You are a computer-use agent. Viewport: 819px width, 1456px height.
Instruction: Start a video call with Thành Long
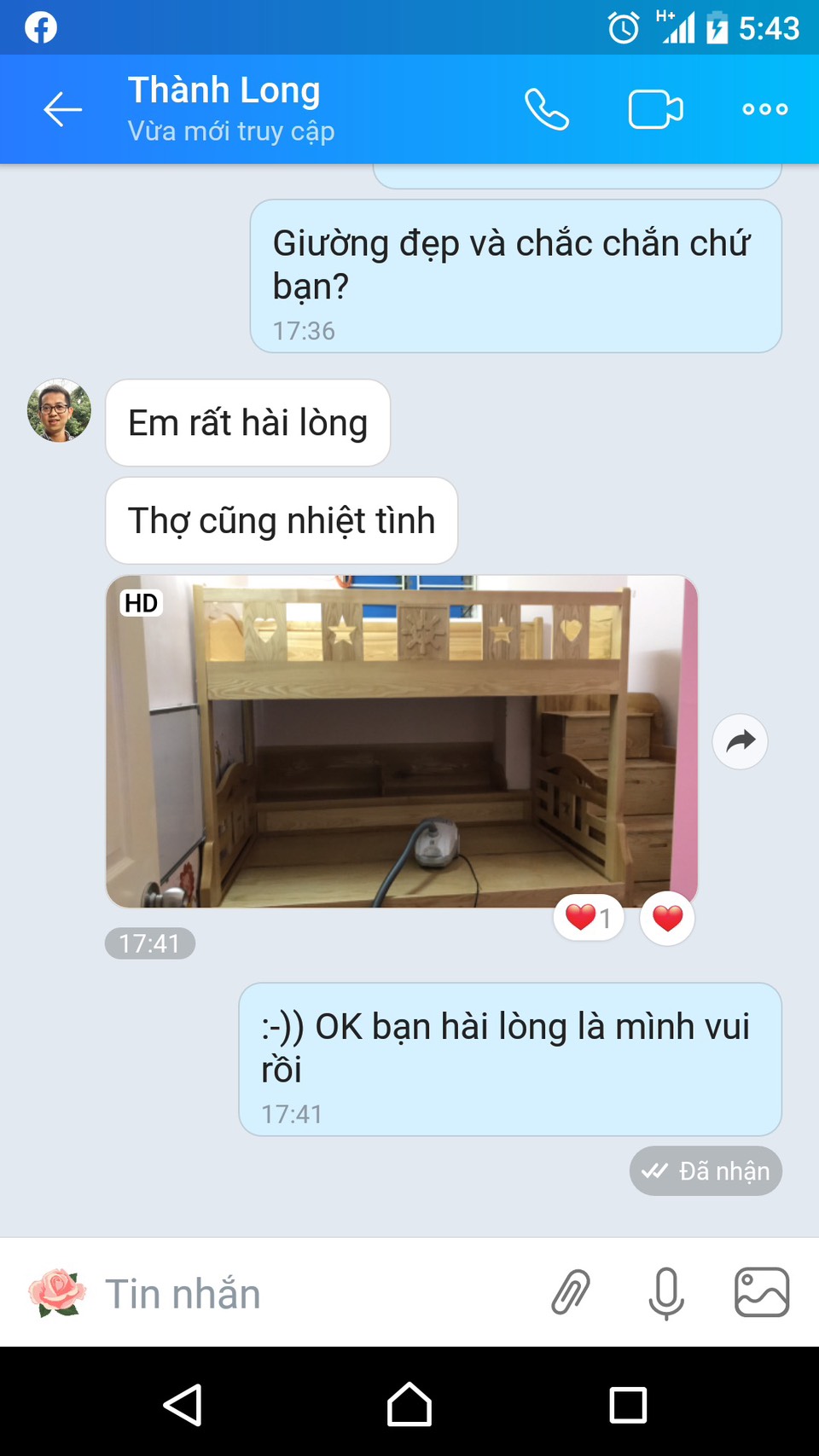[655, 109]
